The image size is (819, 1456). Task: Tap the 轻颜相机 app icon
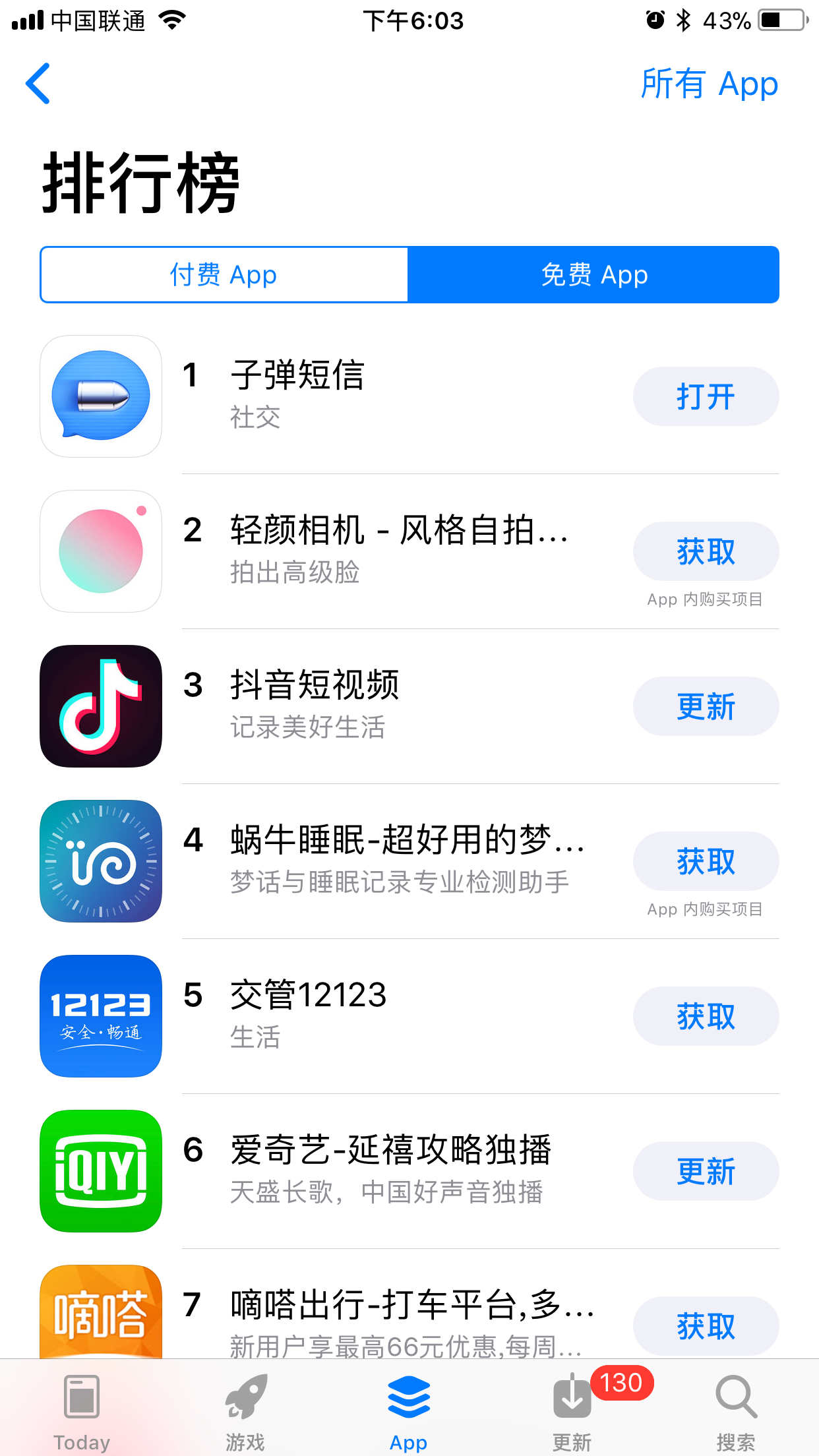(100, 551)
